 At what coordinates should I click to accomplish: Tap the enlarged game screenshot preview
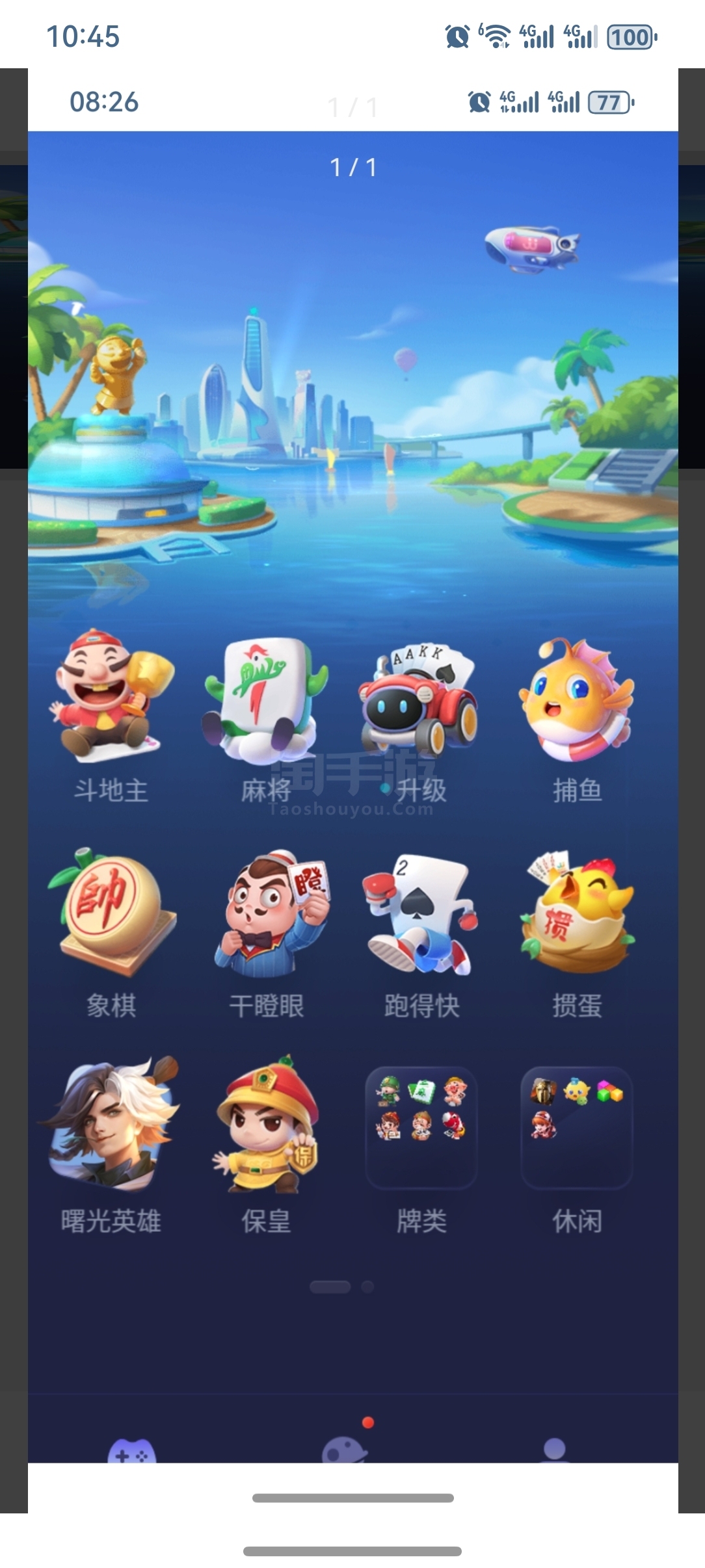point(352,780)
